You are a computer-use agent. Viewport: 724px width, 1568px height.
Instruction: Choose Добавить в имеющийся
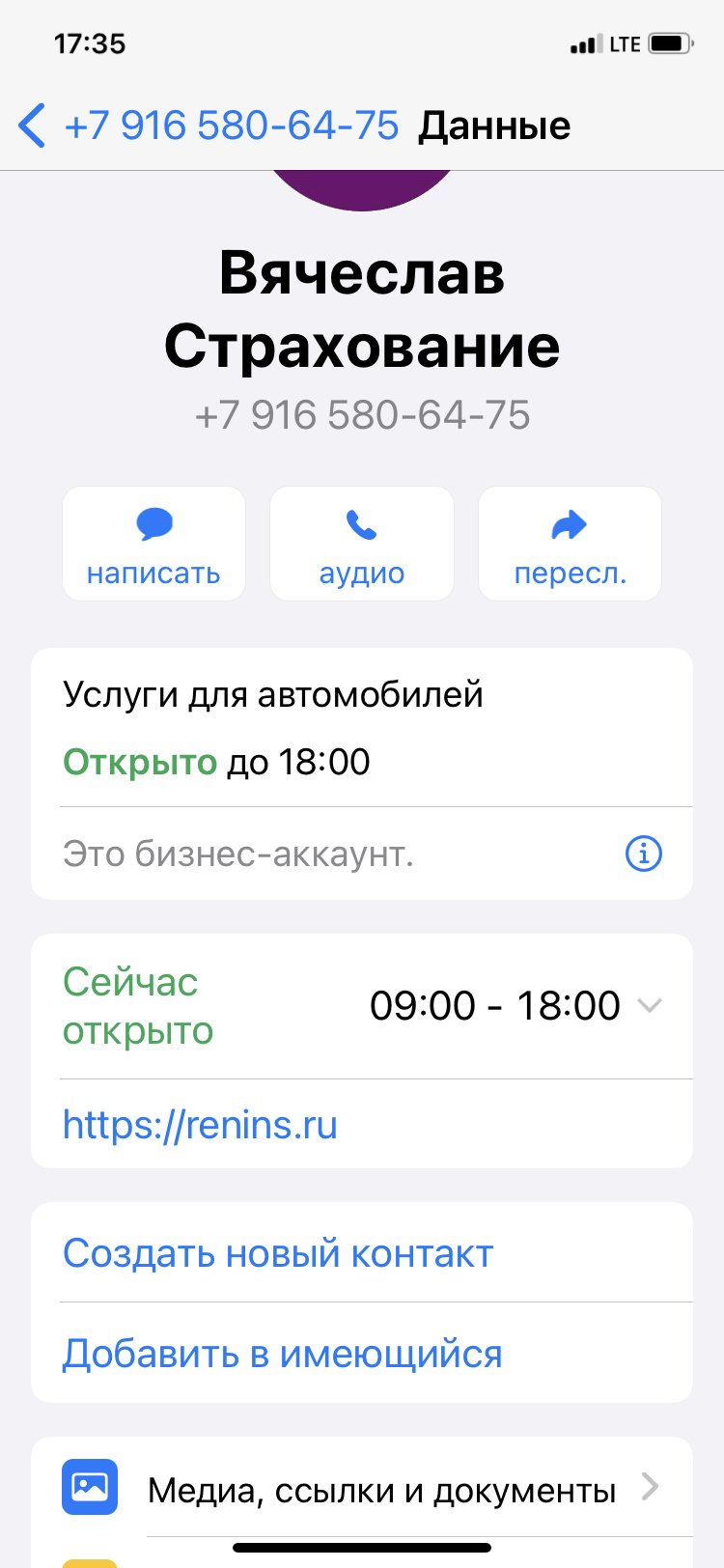click(362, 1353)
